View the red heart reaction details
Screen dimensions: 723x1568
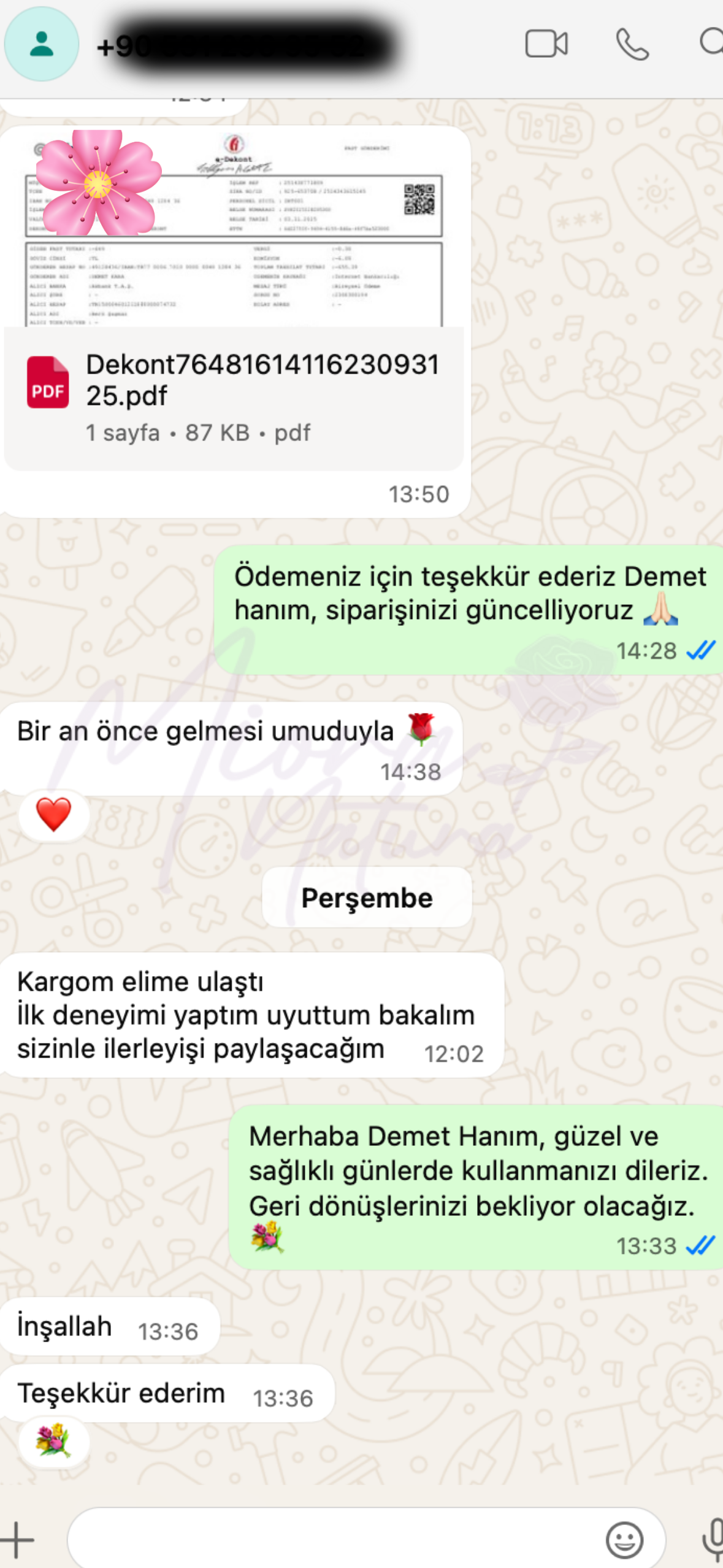coord(54,814)
